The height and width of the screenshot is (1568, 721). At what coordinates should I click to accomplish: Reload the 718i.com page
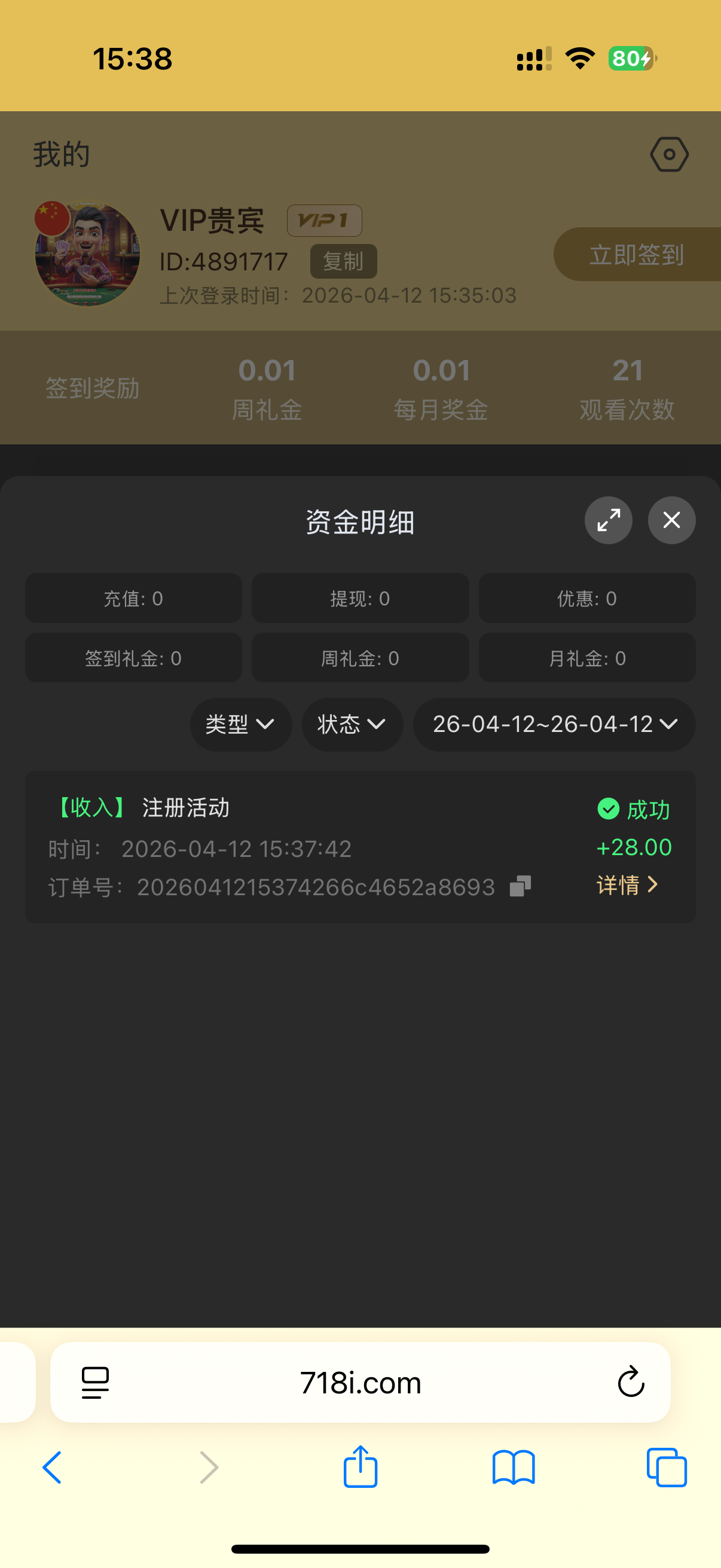(x=630, y=1382)
